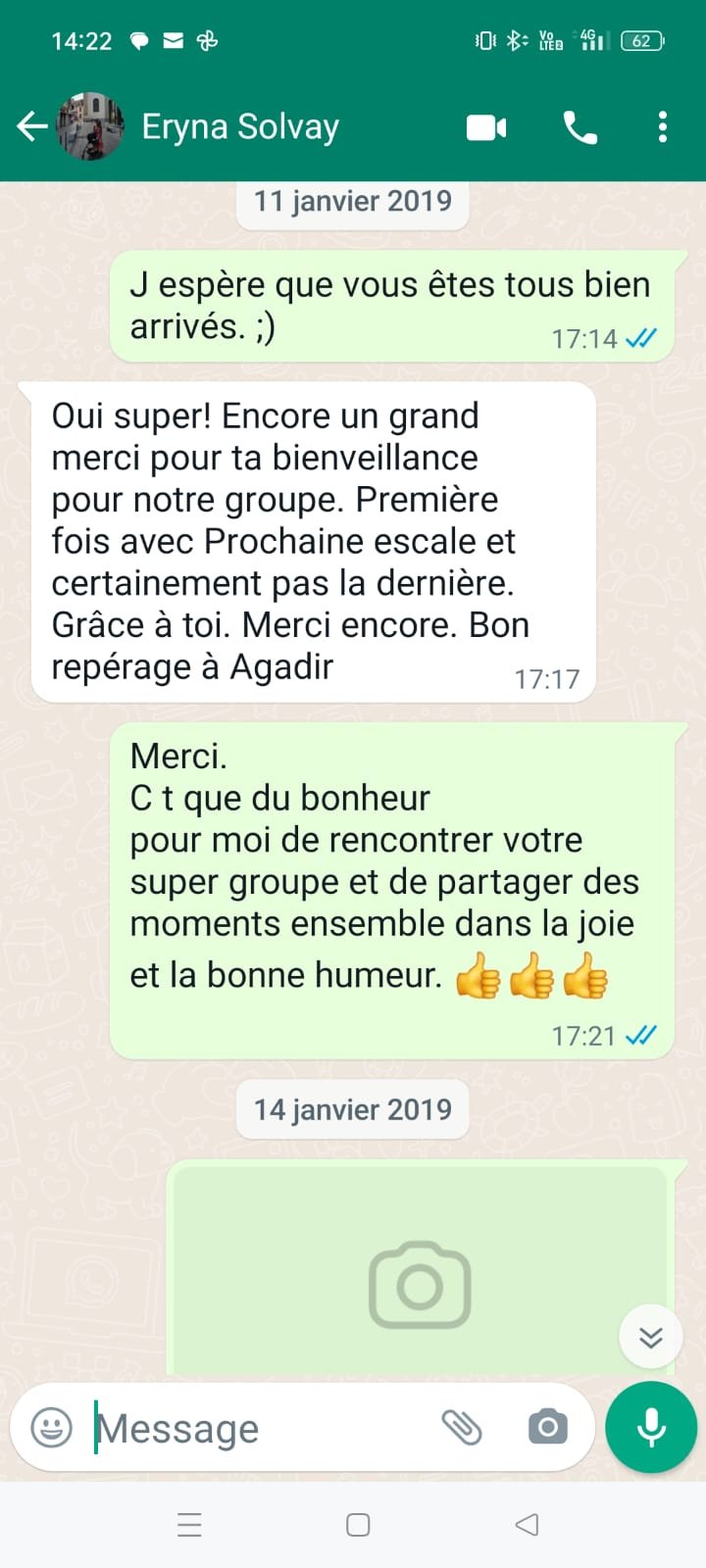Record a voice message with the microphone

651,1428
